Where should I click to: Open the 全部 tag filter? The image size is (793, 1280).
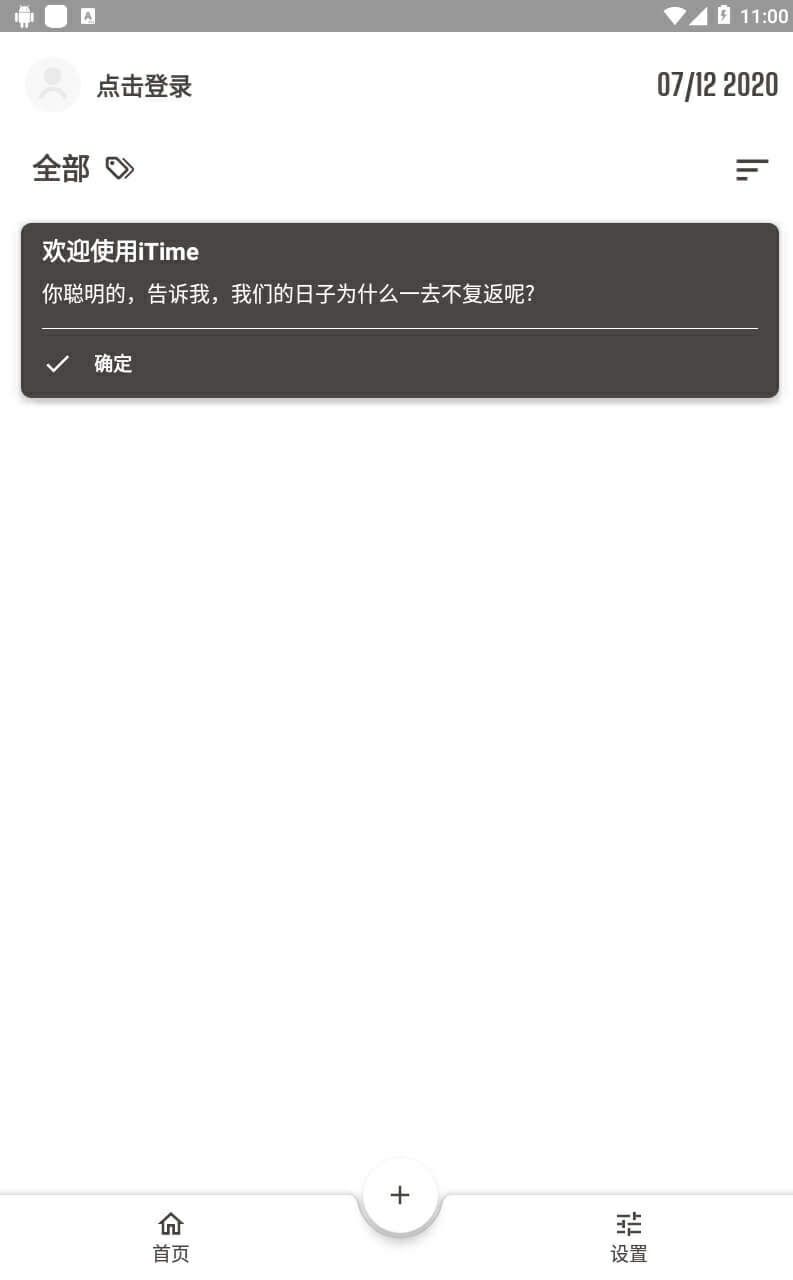[82, 169]
